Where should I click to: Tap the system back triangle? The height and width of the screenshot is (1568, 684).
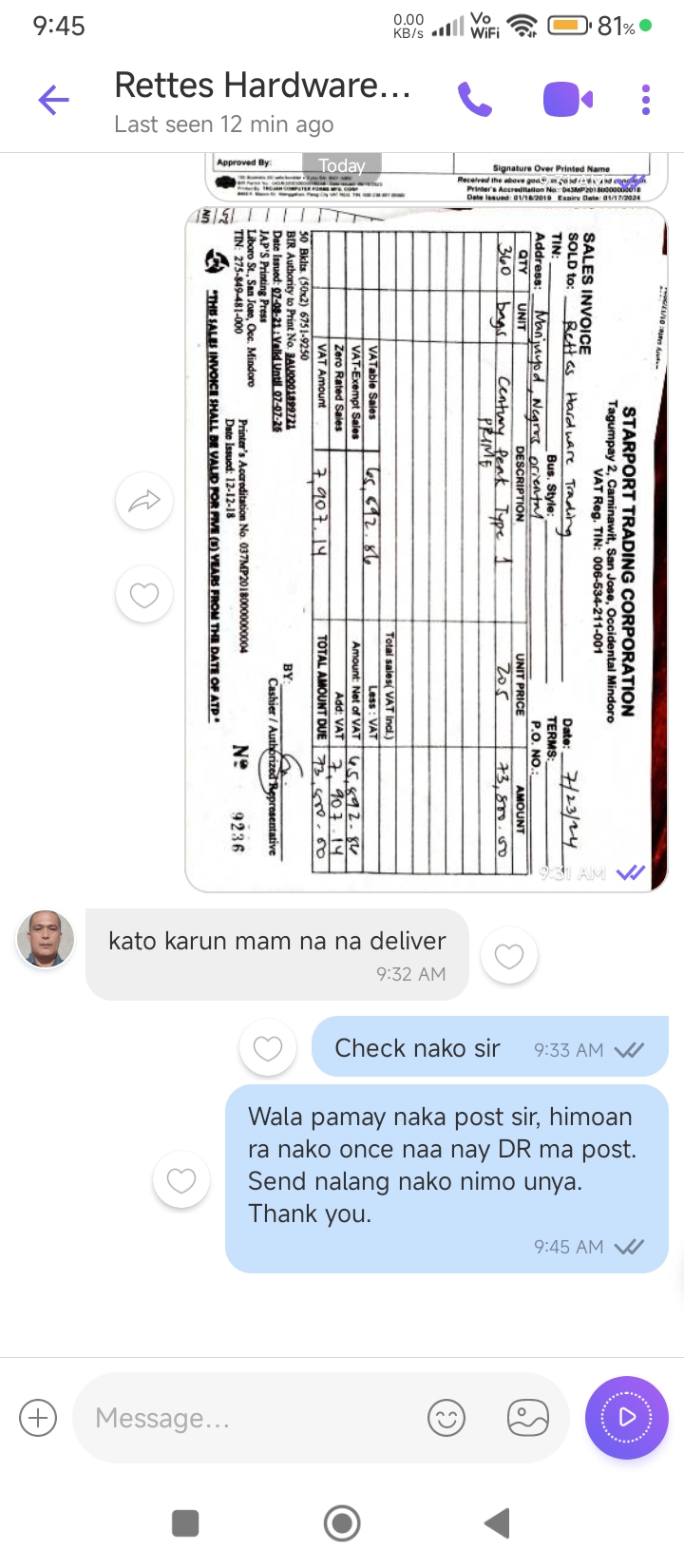click(x=497, y=1523)
